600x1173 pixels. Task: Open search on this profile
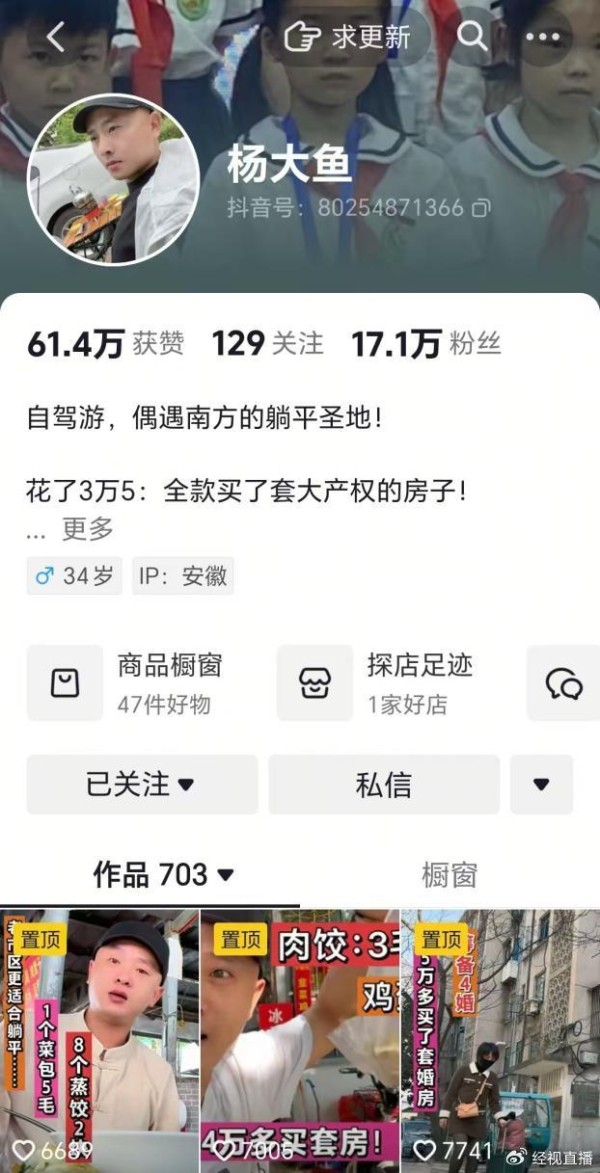472,37
